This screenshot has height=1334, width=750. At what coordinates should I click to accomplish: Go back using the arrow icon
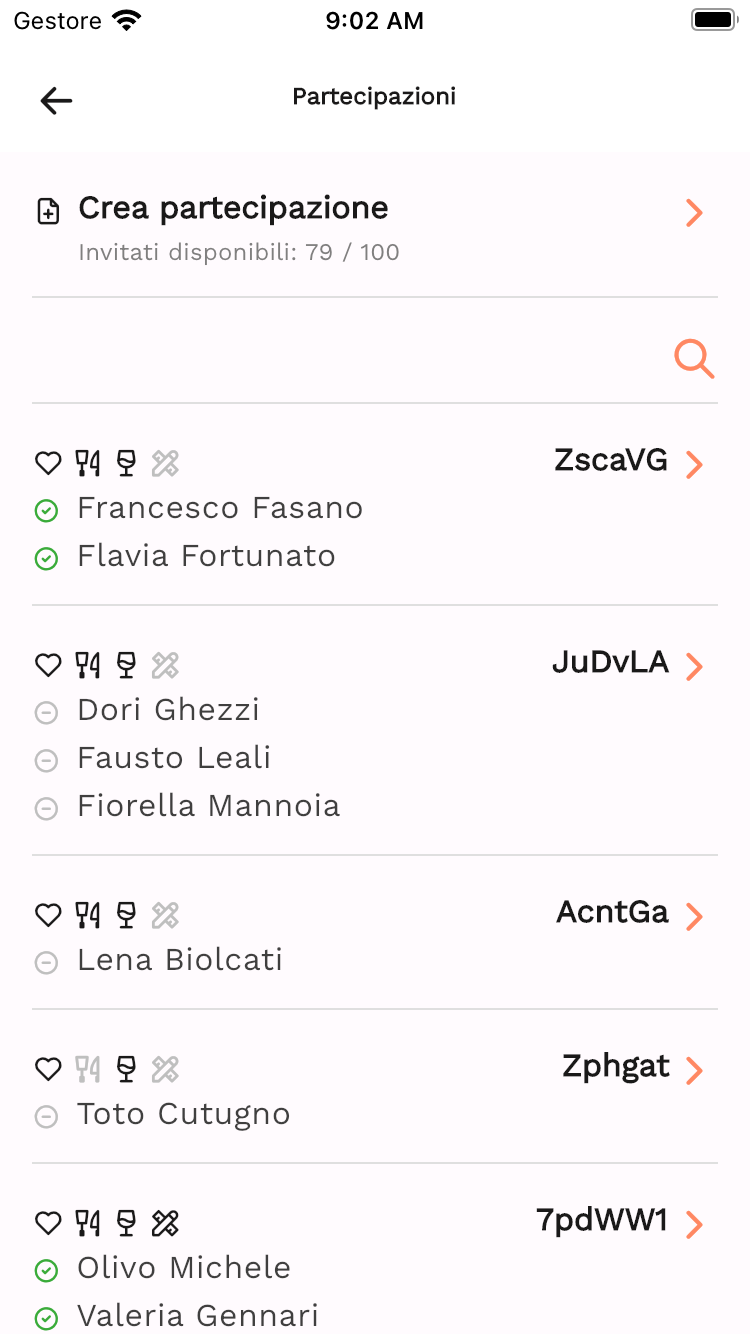tap(56, 100)
